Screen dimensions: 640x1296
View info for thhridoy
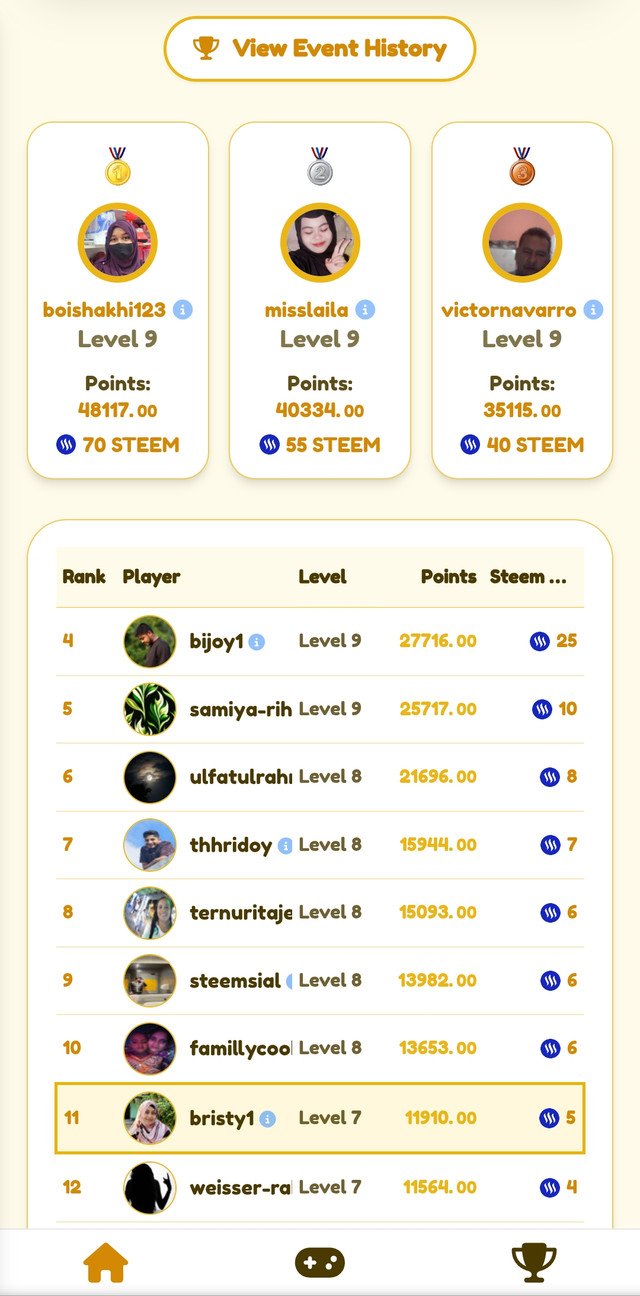point(285,846)
